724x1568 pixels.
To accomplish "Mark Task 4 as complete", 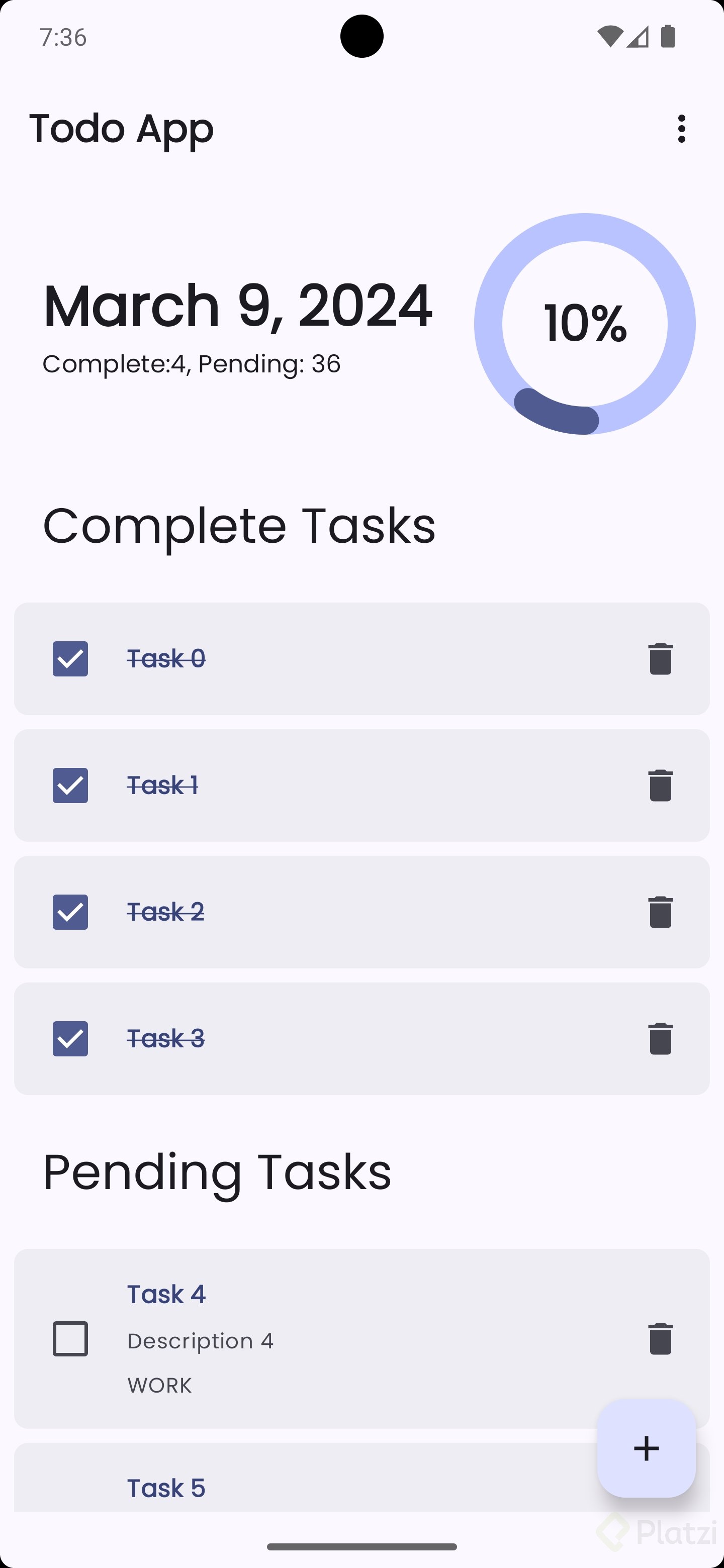I will point(70,1339).
